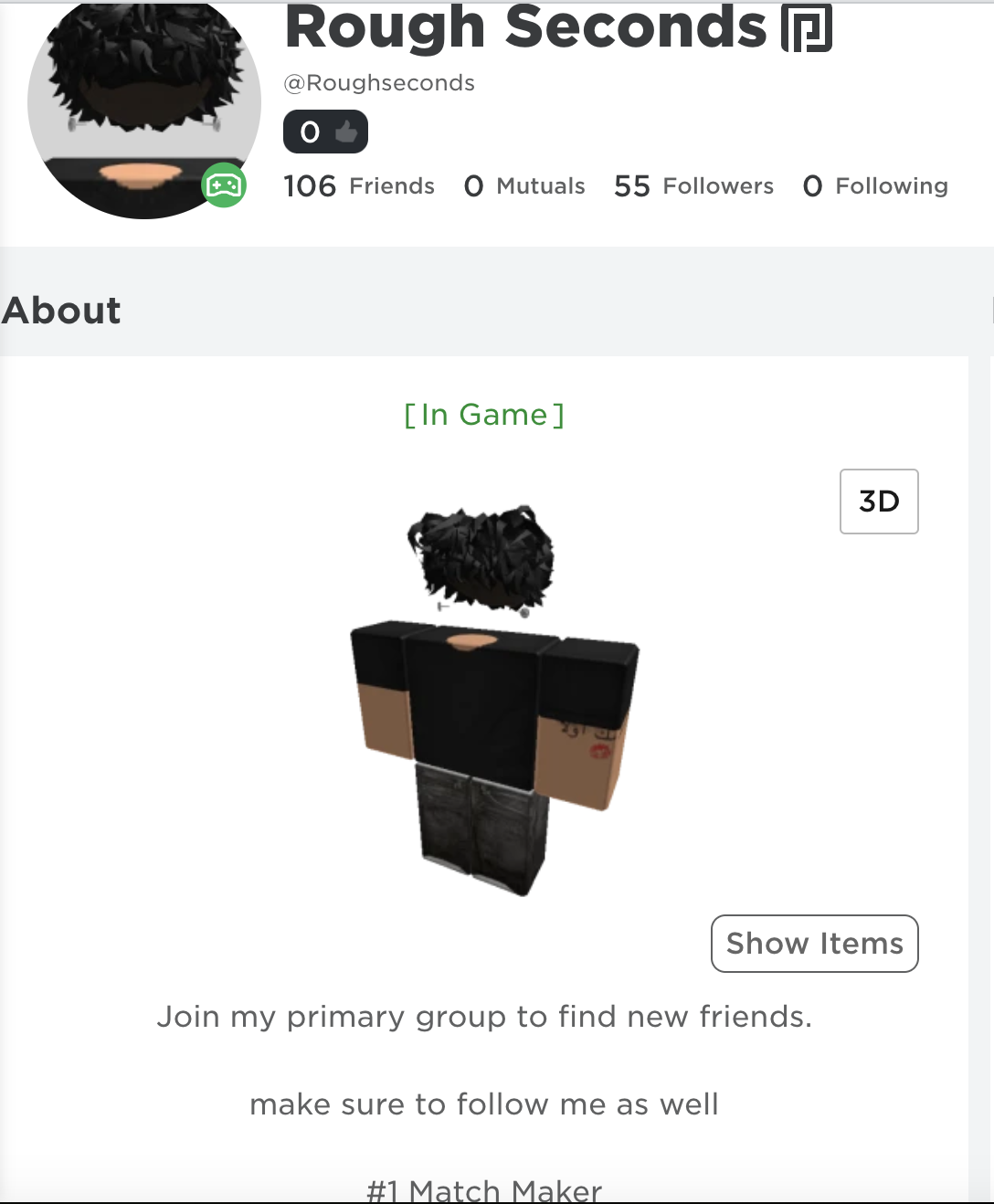994x1204 pixels.
Task: View the 0 Mutuals list
Action: click(x=524, y=186)
